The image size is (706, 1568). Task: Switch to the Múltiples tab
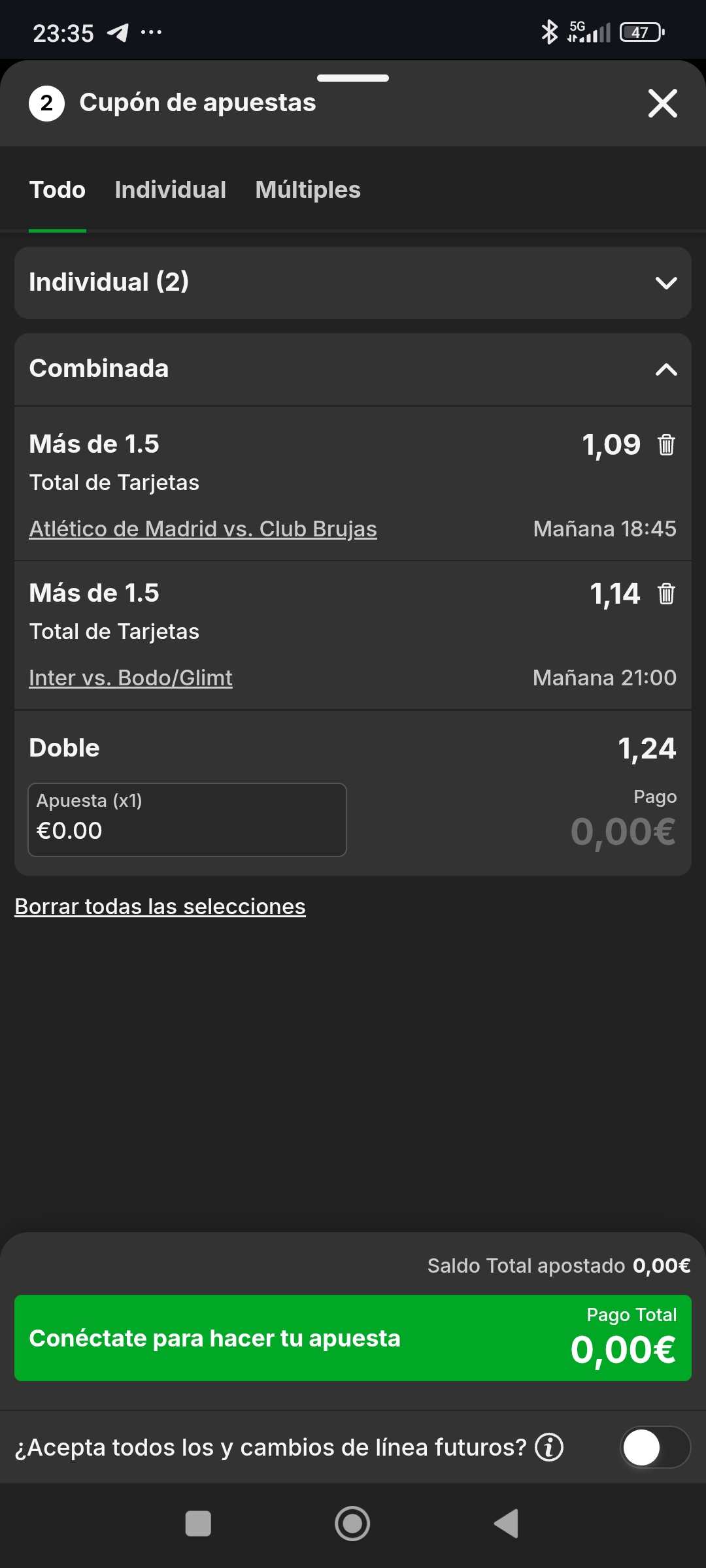tap(308, 190)
